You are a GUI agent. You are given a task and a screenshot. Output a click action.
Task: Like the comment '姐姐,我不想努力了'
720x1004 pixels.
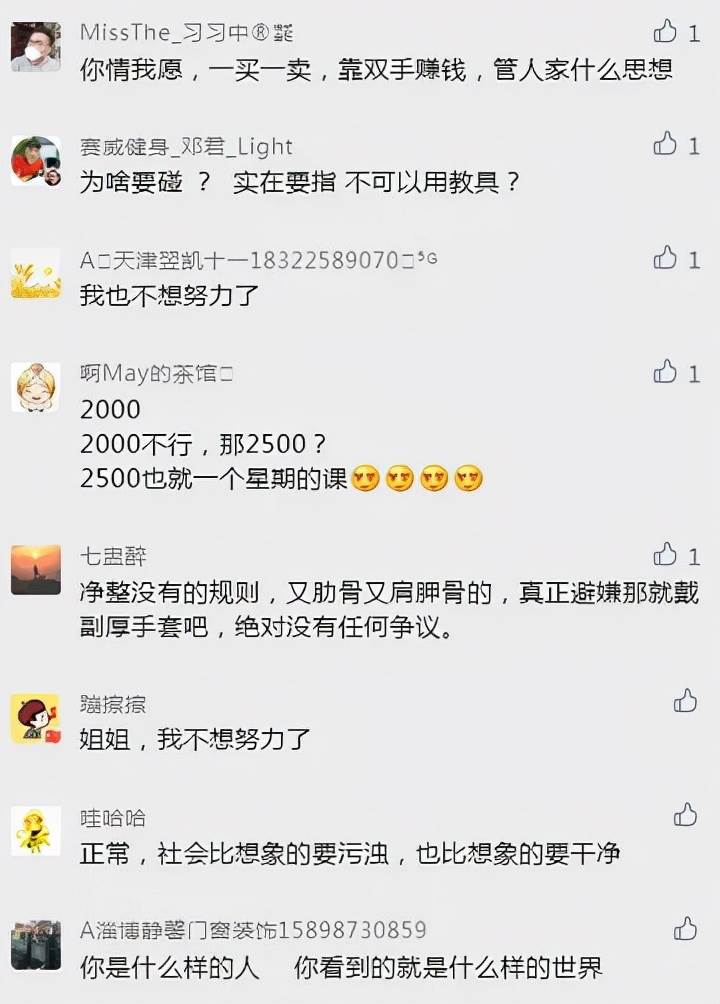coord(685,701)
